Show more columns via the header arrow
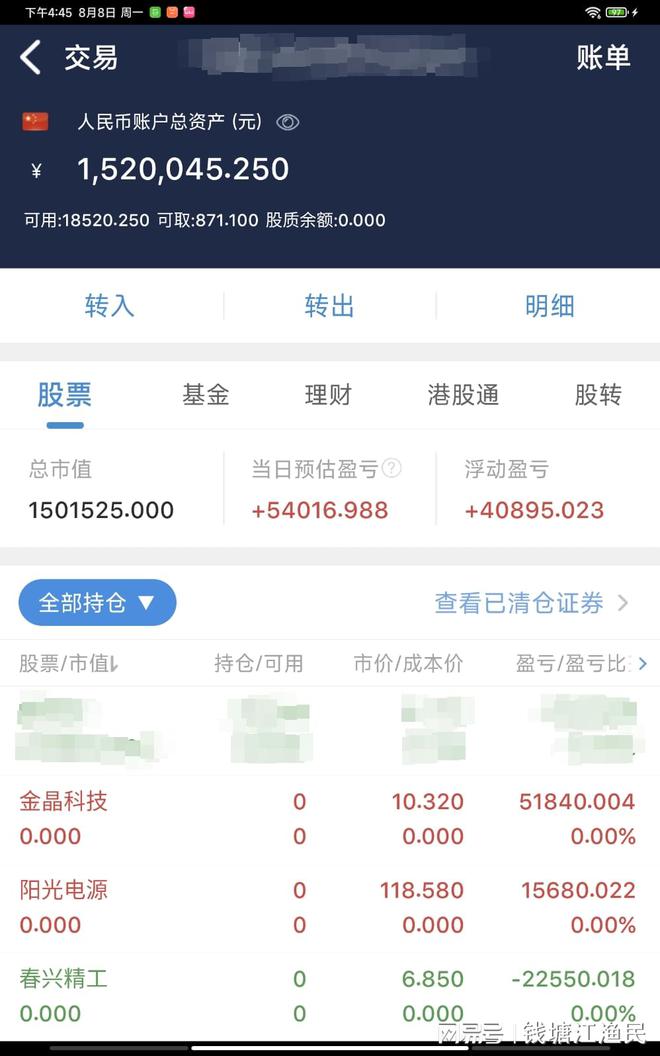The height and width of the screenshot is (1056, 660). pos(642,663)
